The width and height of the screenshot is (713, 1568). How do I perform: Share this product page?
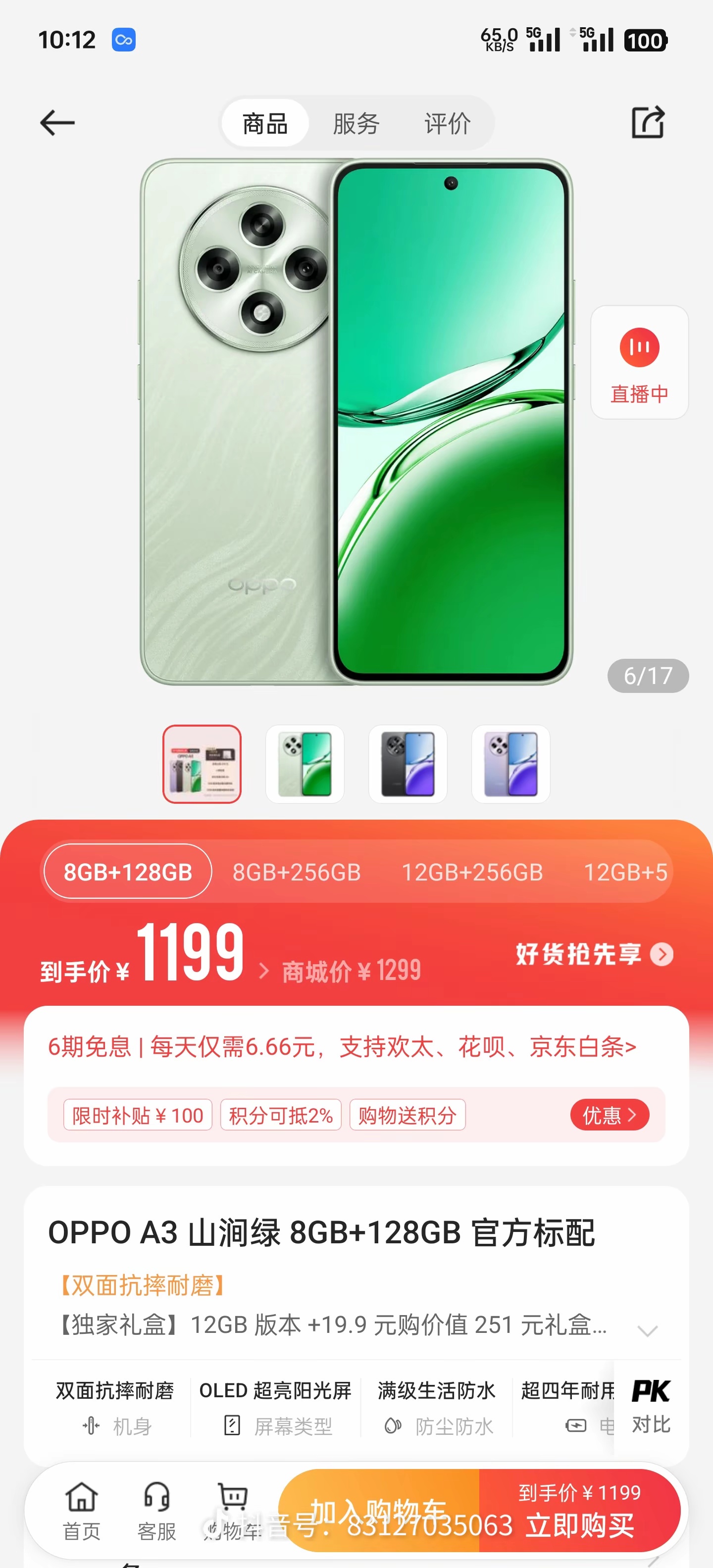tap(648, 122)
